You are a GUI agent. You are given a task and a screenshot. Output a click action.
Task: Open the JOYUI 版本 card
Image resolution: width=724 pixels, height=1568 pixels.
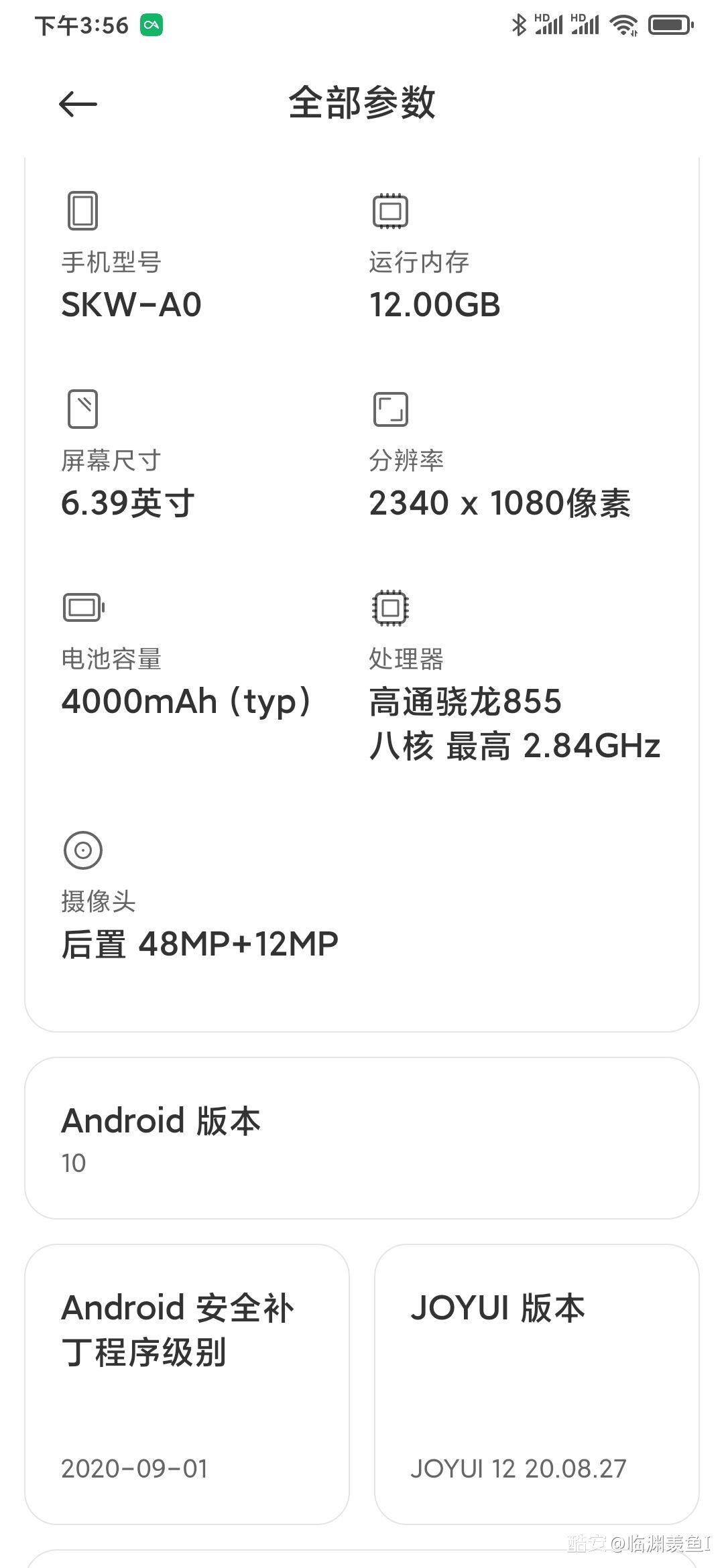coord(537,1384)
